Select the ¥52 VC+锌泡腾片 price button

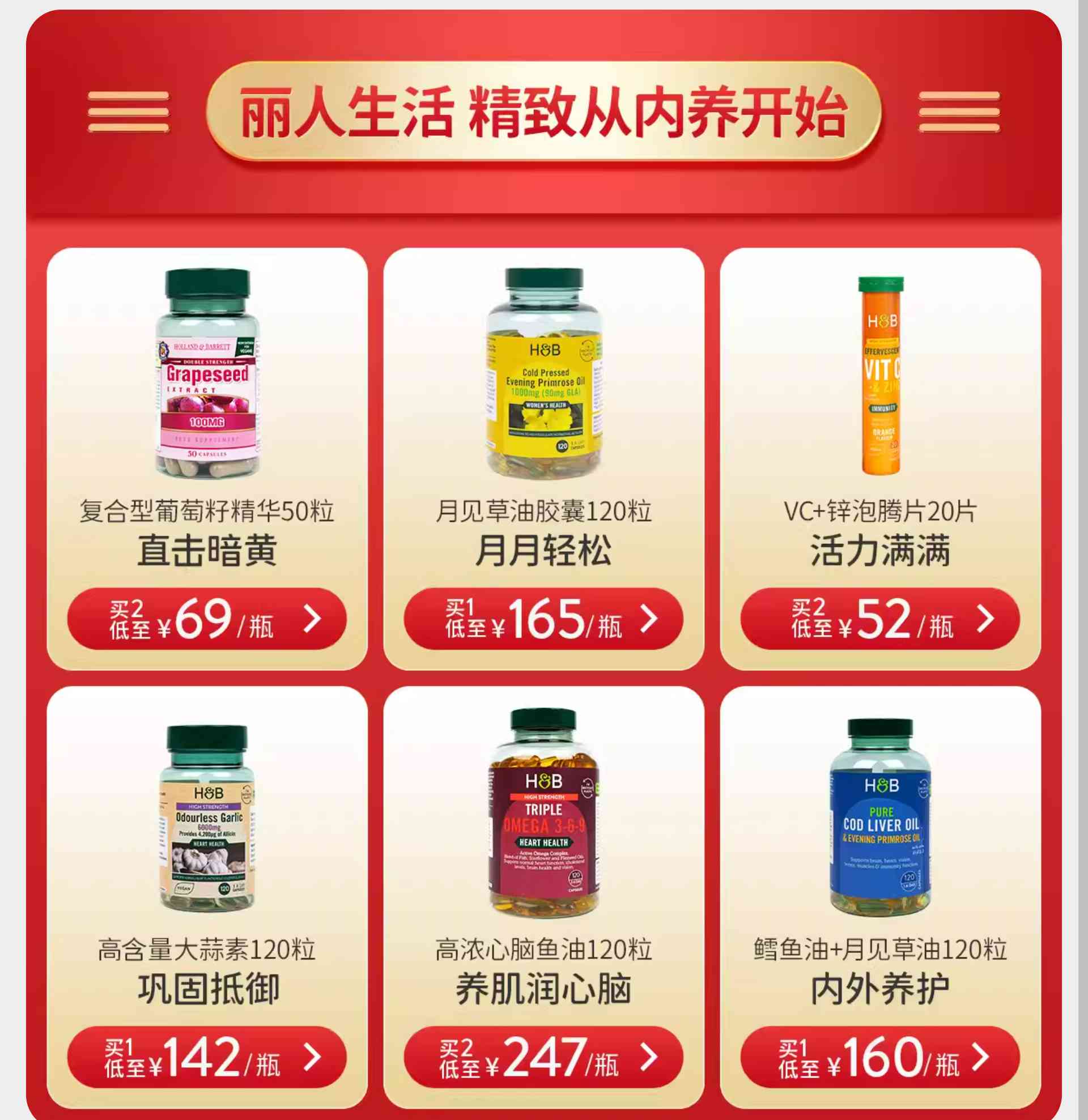pos(880,619)
